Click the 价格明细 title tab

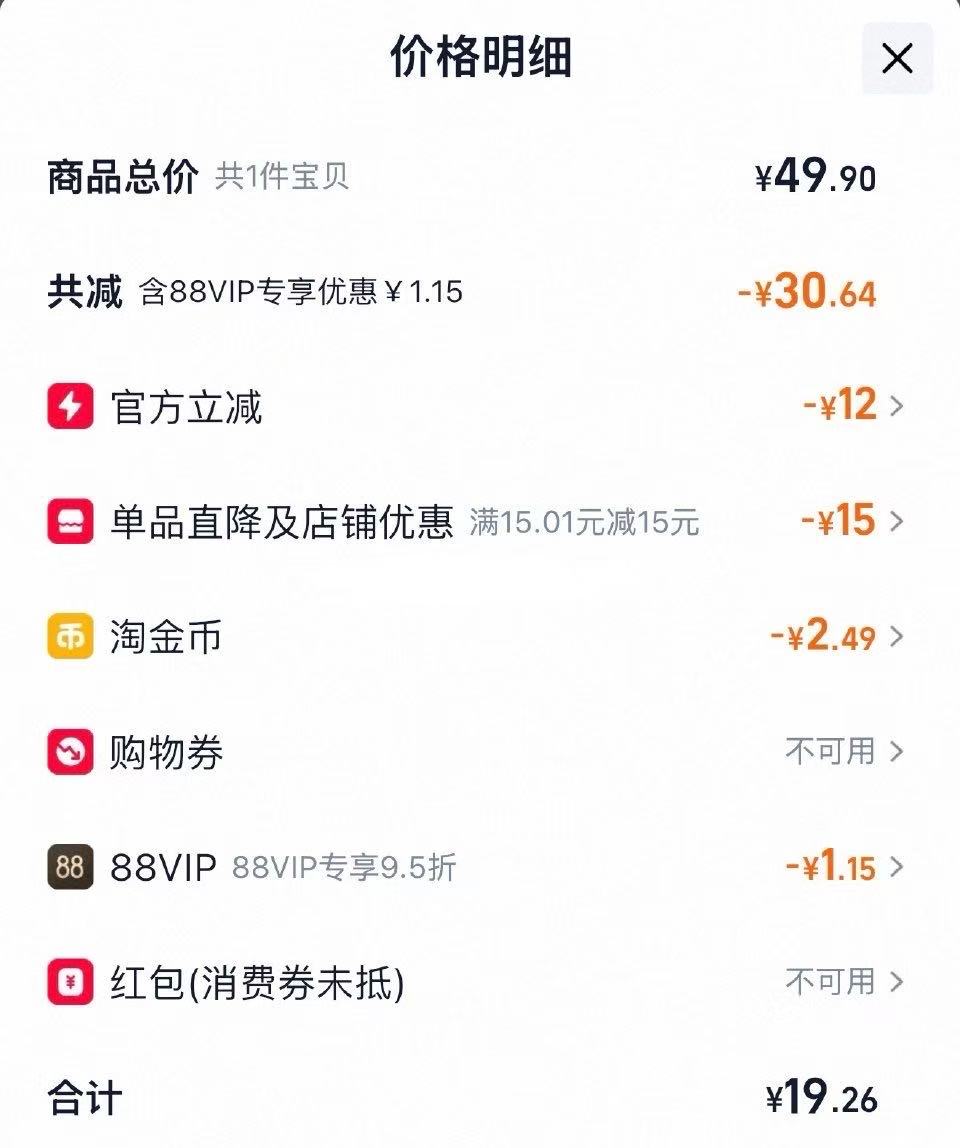(480, 56)
